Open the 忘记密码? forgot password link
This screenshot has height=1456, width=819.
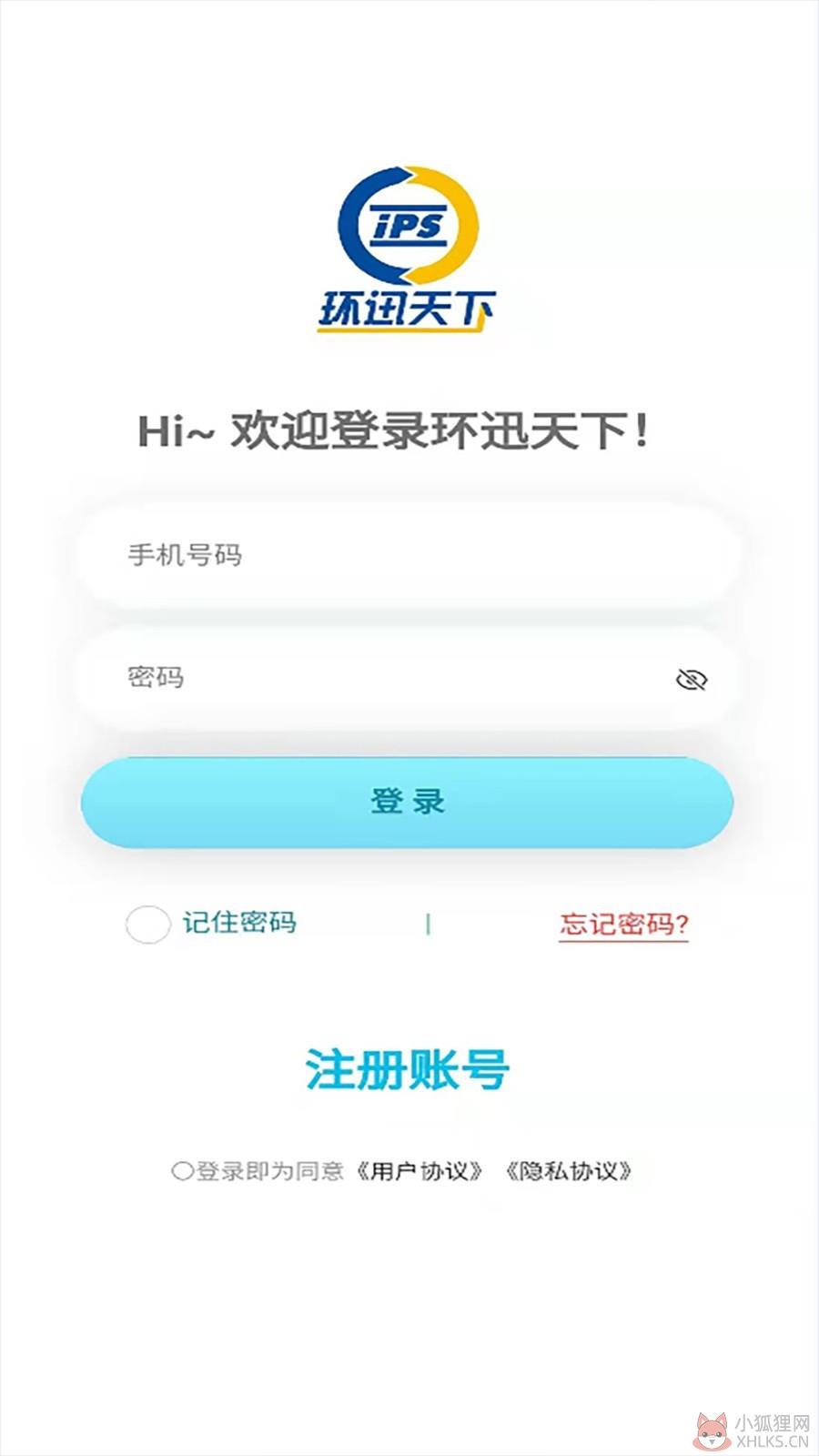[623, 925]
